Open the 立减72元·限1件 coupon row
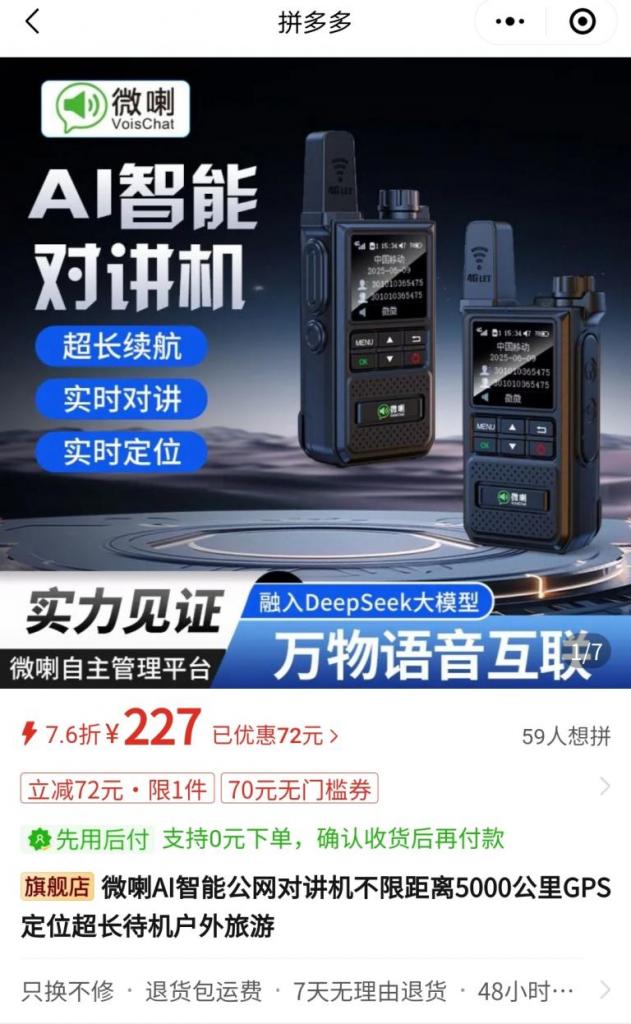This screenshot has height=1024, width=631. [118, 790]
